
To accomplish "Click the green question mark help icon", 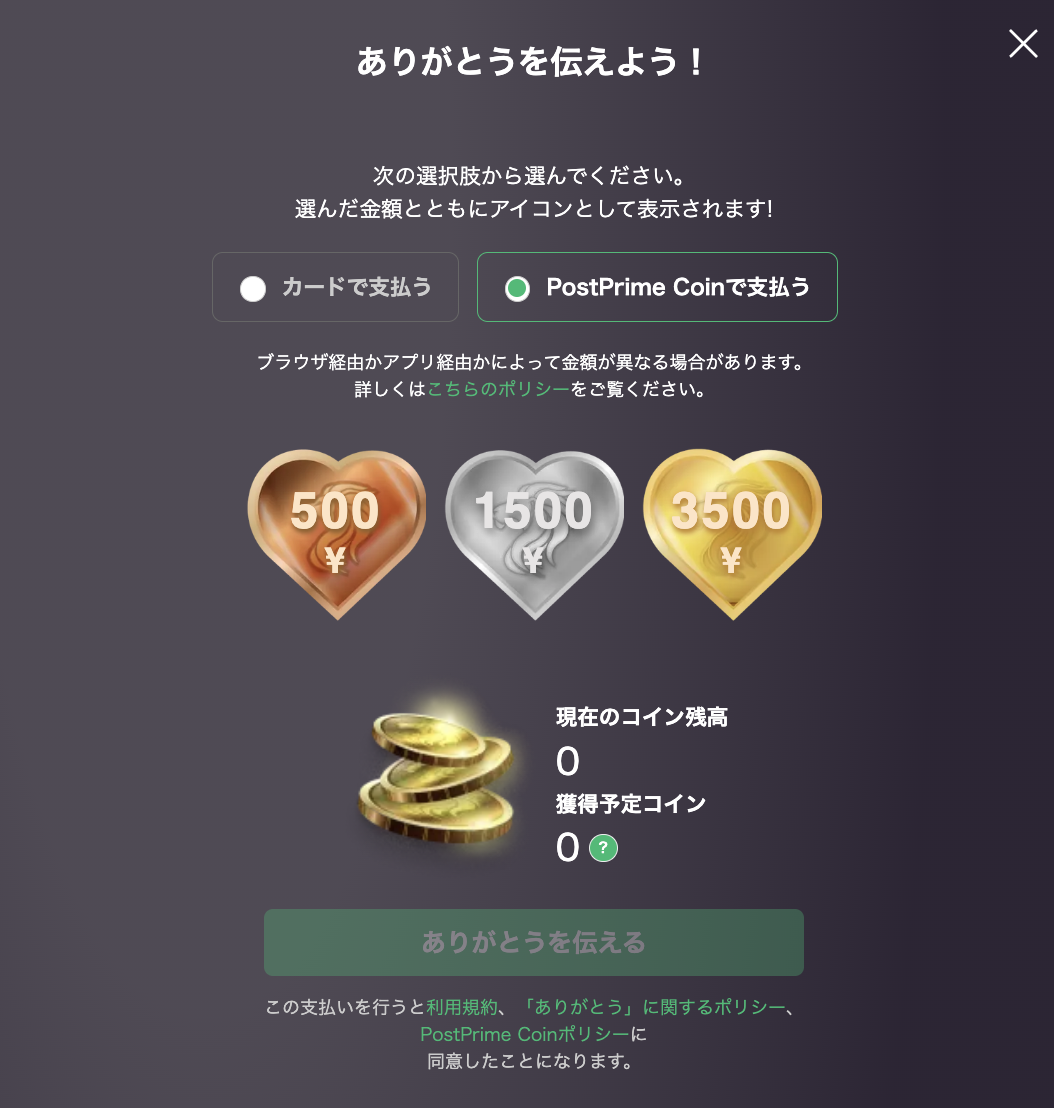I will pyautogui.click(x=602, y=848).
